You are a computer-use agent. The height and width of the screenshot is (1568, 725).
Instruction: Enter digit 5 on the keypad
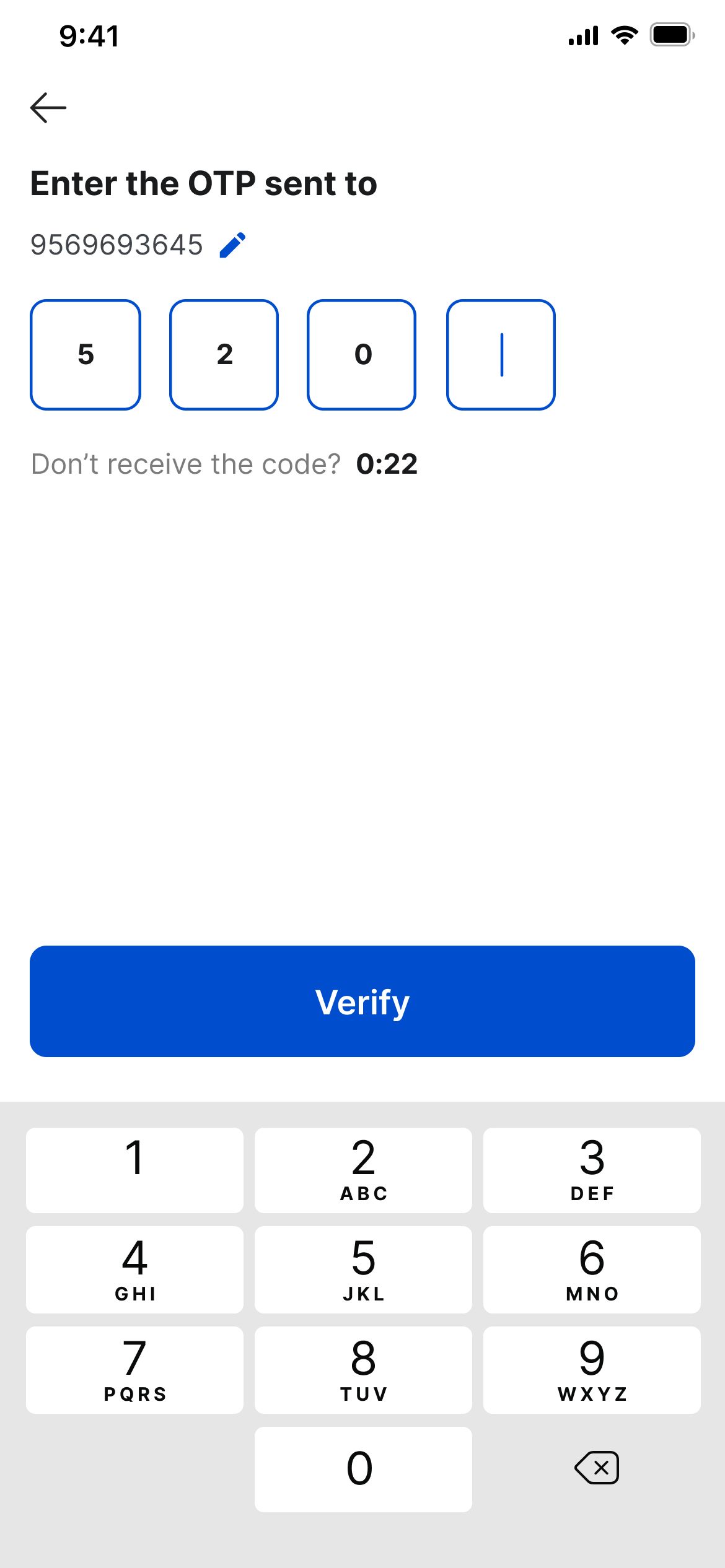pos(363,1270)
